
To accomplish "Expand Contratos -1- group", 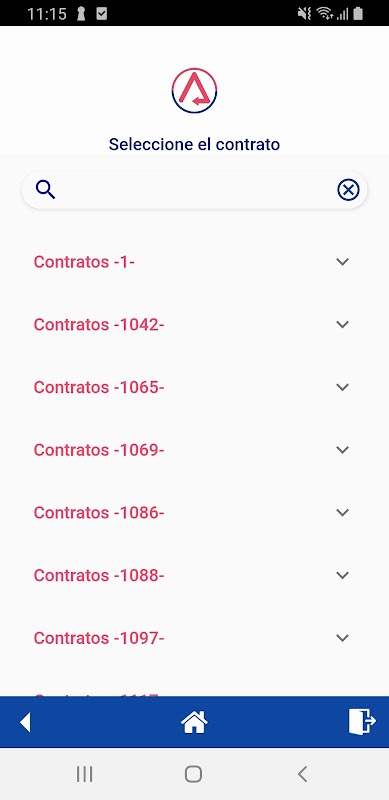I will [194, 262].
